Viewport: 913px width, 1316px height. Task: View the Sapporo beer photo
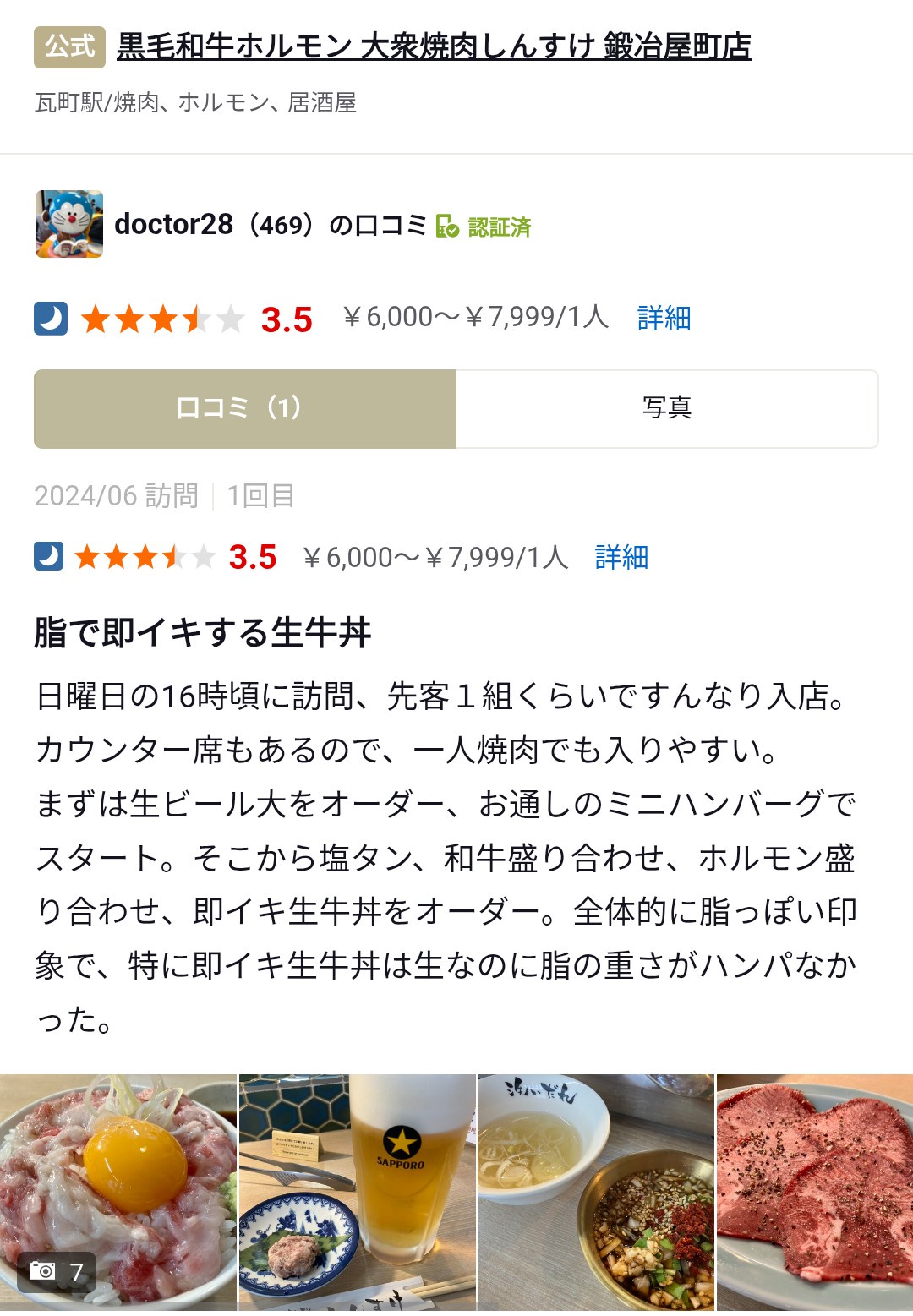pos(358,1192)
